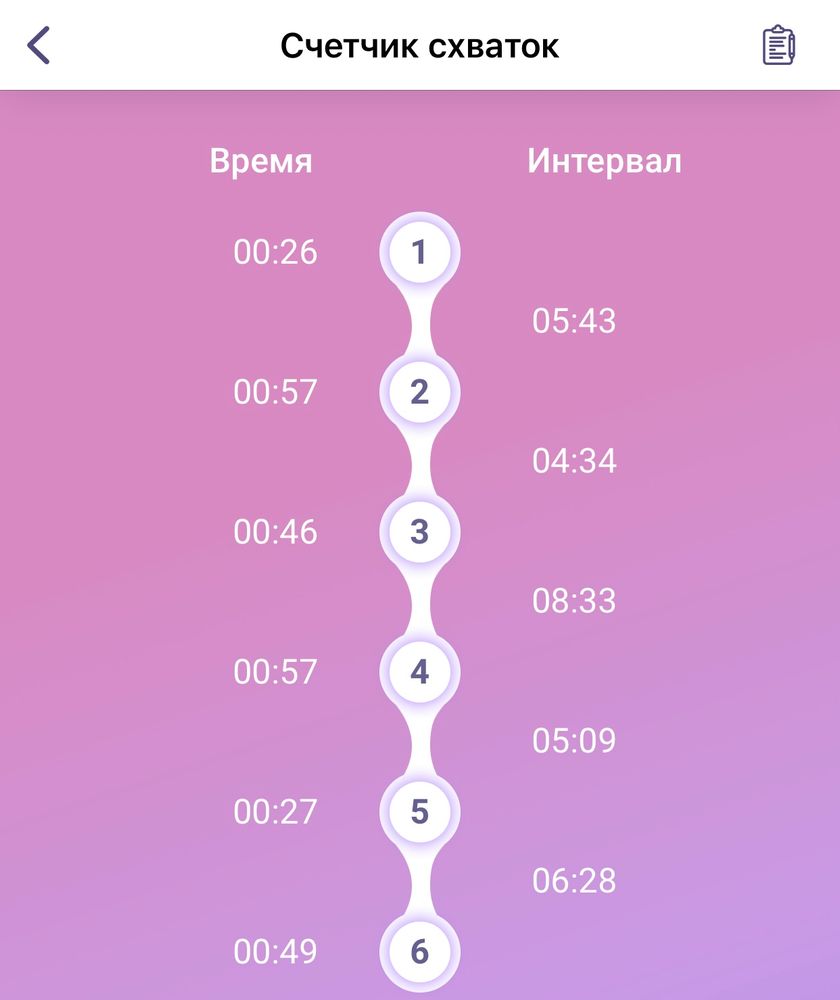This screenshot has height=1000, width=840.
Task: Tap contraction marker number 4
Action: tap(420, 672)
